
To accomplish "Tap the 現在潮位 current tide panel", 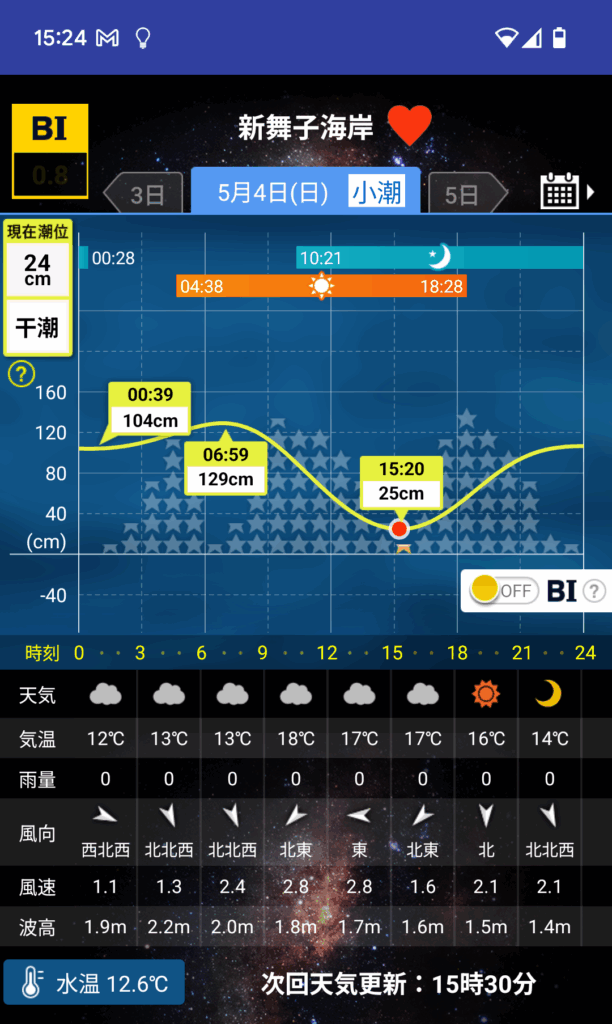I will (x=37, y=288).
